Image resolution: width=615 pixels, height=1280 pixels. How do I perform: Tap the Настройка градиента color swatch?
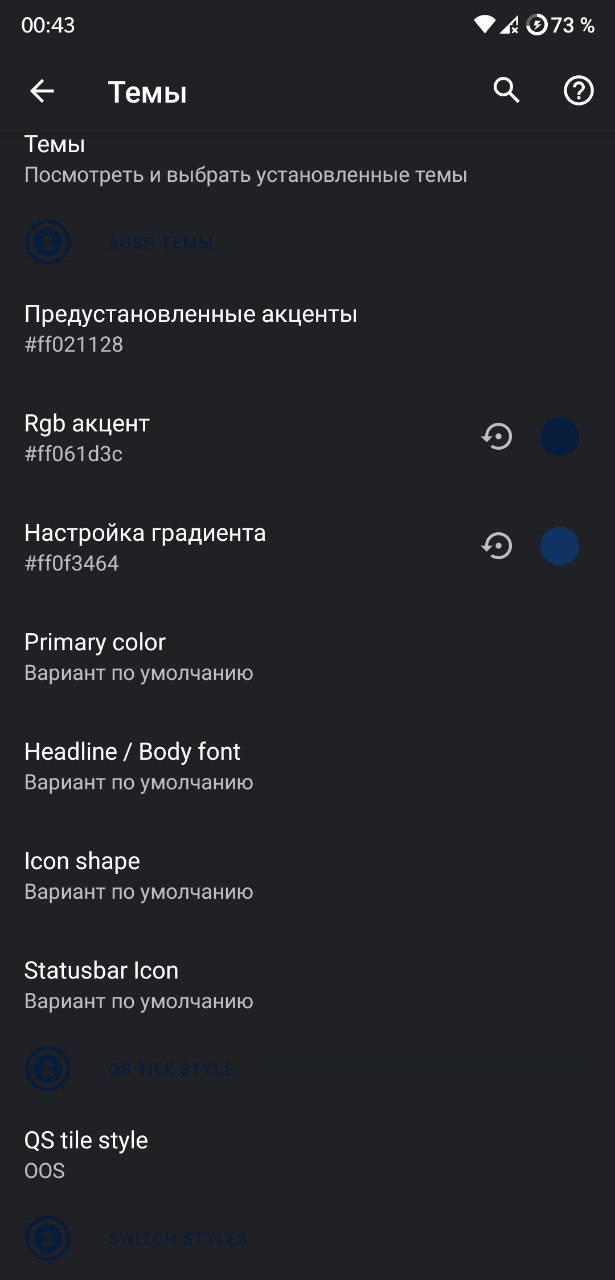(560, 546)
